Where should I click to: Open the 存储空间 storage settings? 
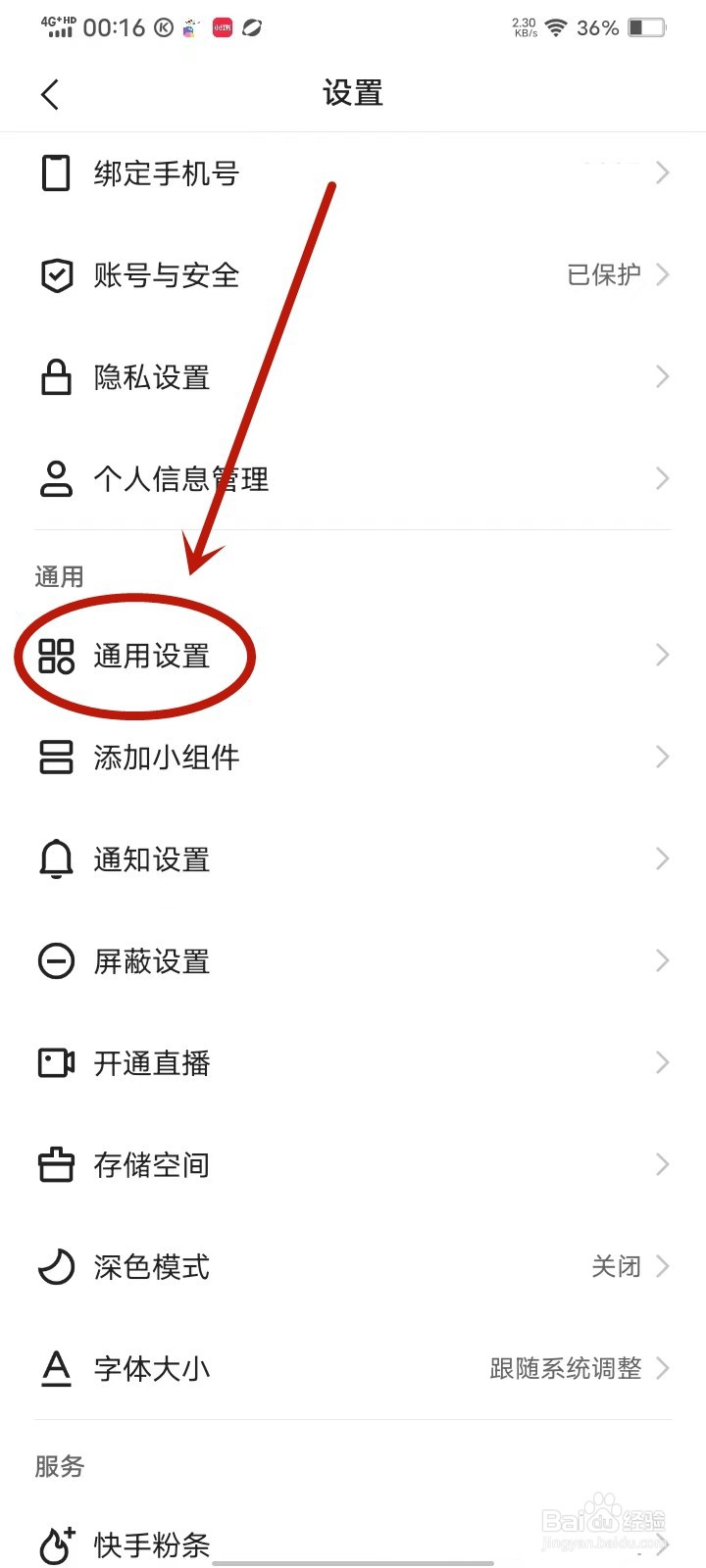[150, 1164]
